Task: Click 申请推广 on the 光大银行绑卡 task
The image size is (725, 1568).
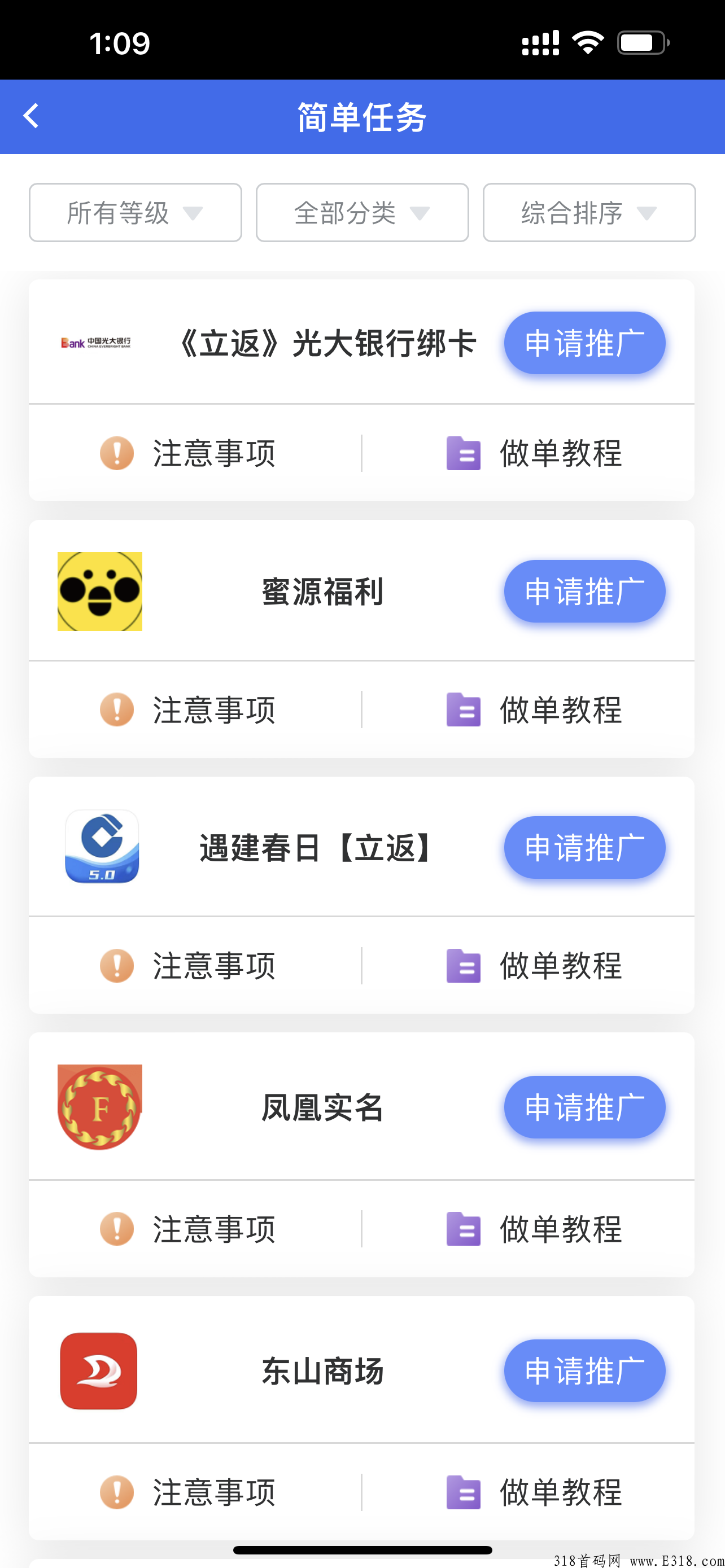Action: point(584,343)
